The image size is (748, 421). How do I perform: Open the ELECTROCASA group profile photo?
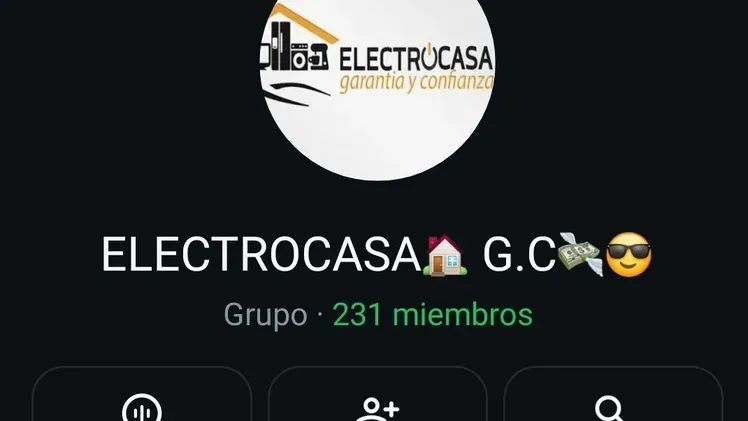pos(377,88)
